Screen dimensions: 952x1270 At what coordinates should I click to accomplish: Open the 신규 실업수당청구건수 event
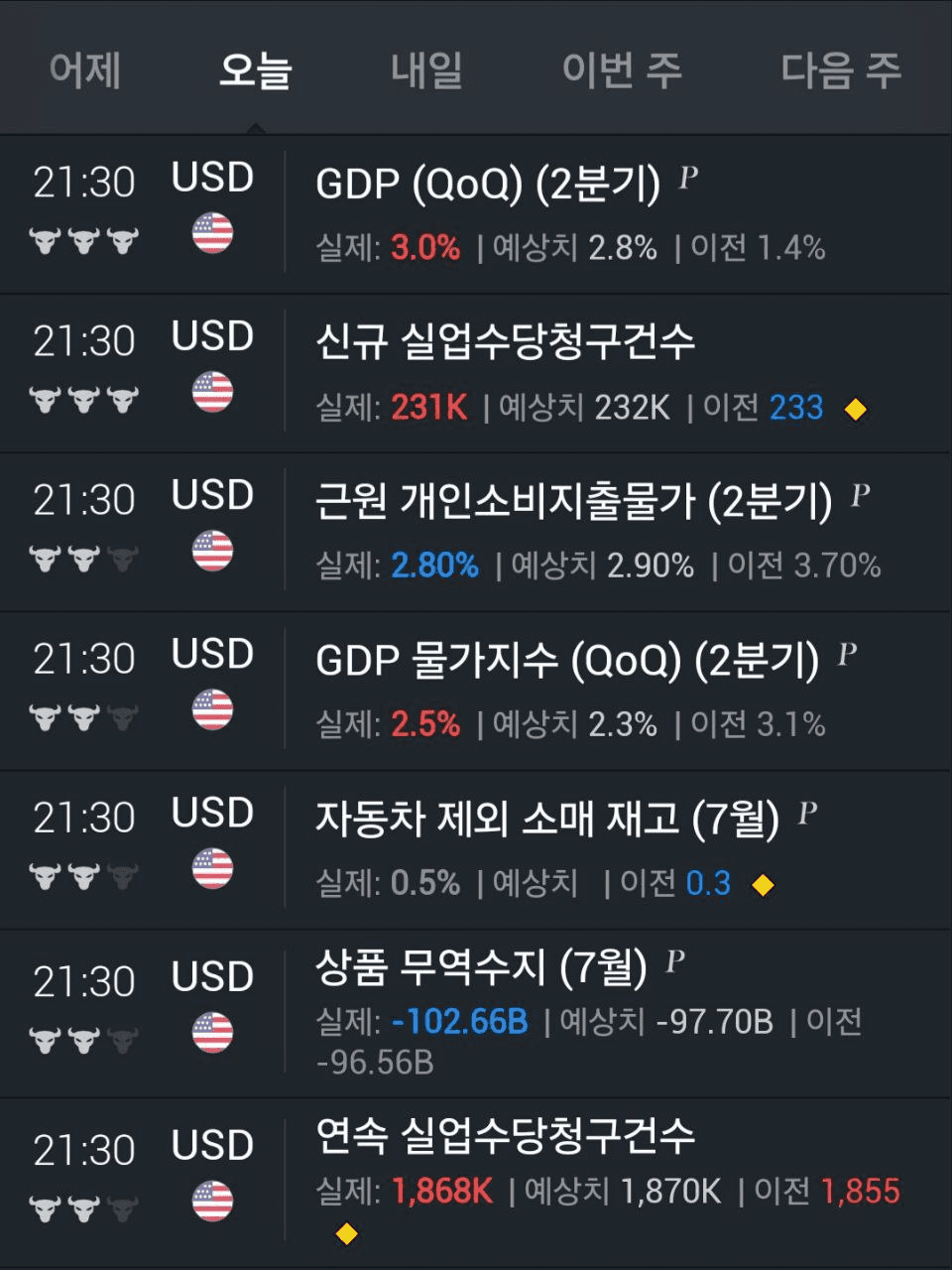pos(506,343)
